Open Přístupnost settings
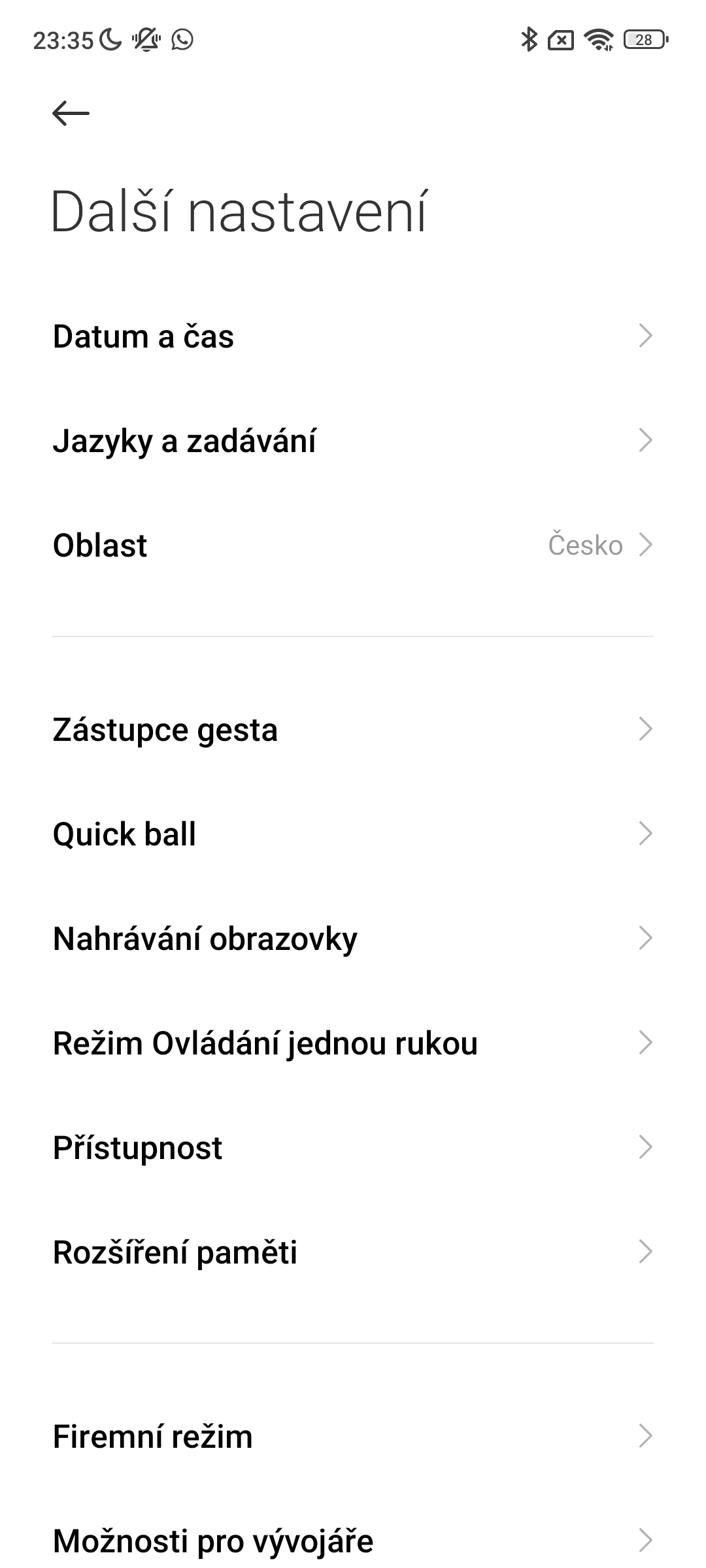 [x=353, y=1148]
